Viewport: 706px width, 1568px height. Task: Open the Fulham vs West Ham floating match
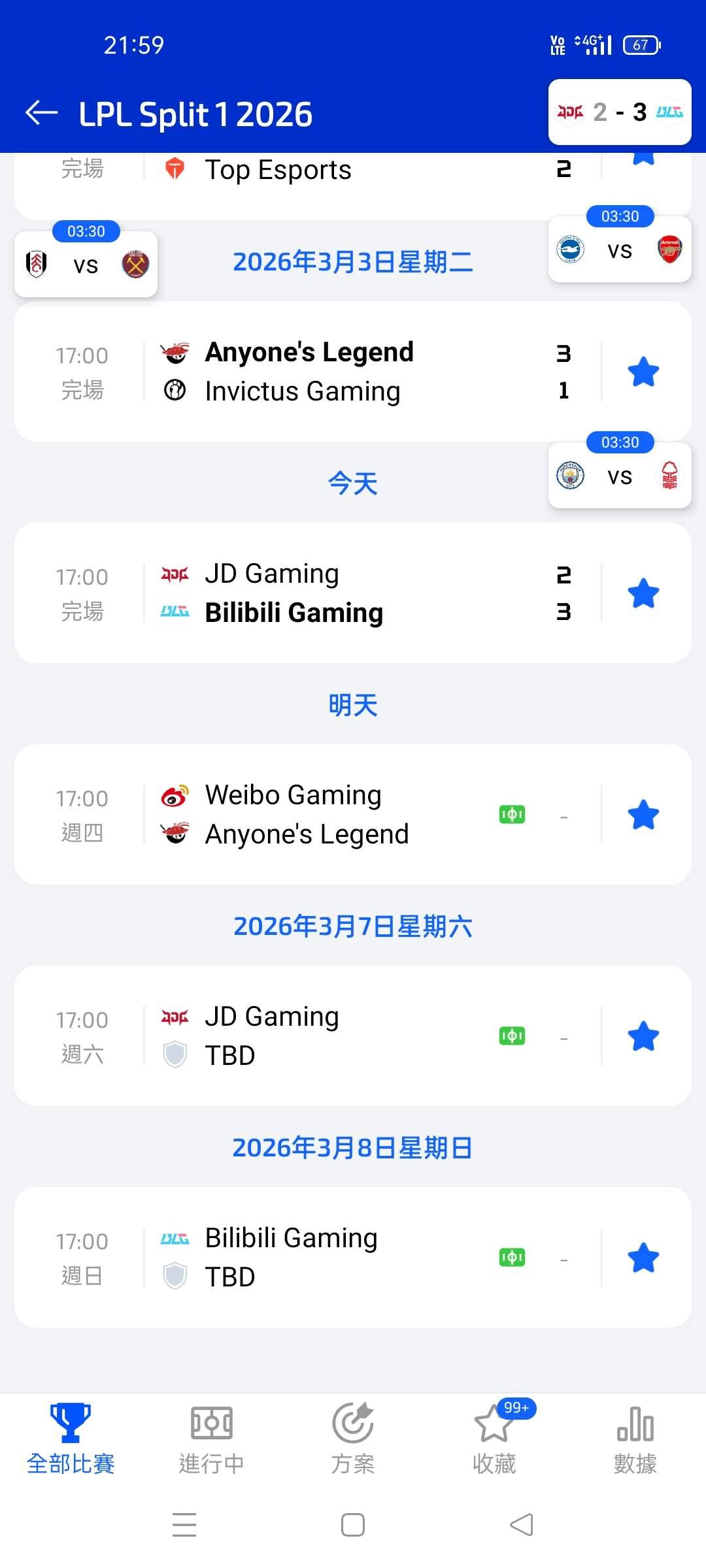coord(86,265)
